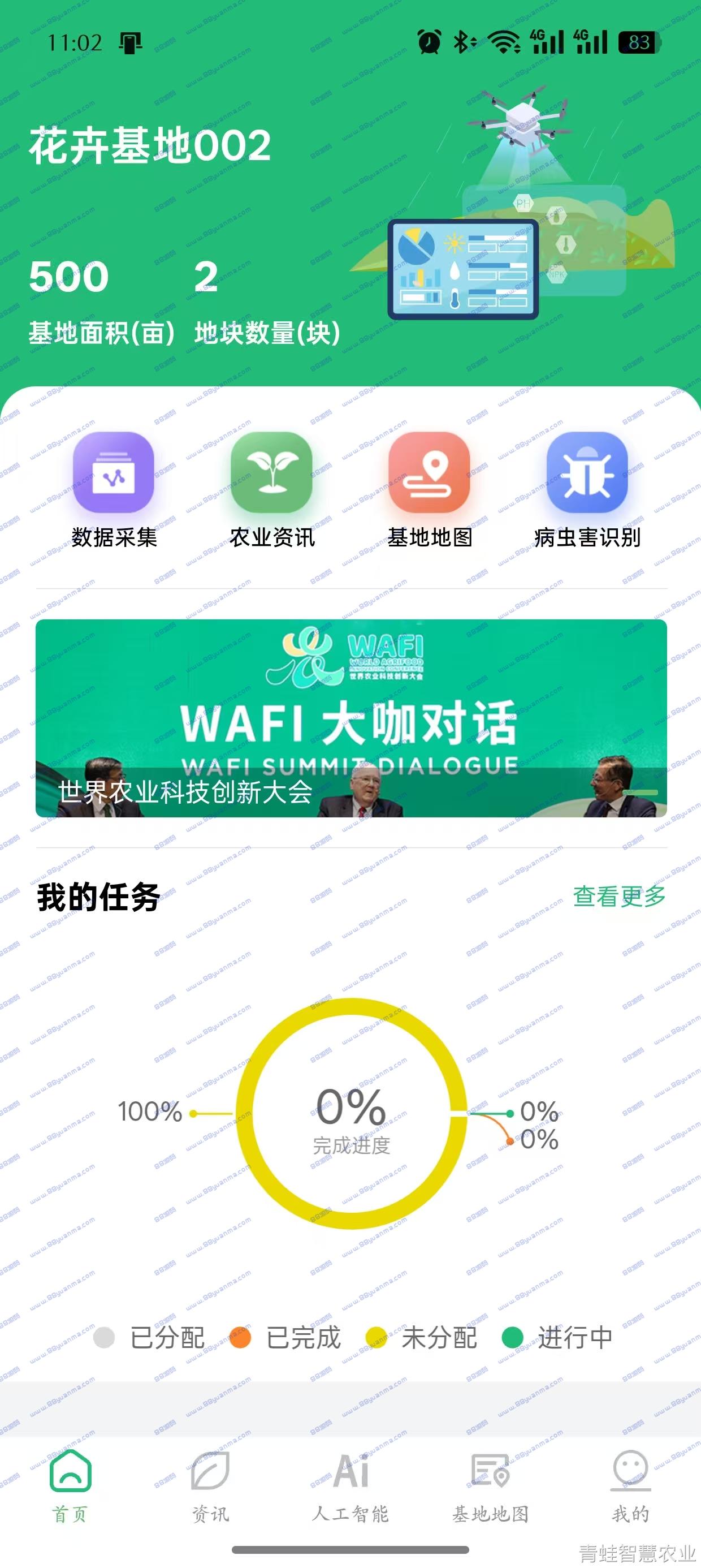Open the 基地地图 tab in the bottom bar
This screenshot has width=701, height=1568.
tap(491, 1486)
